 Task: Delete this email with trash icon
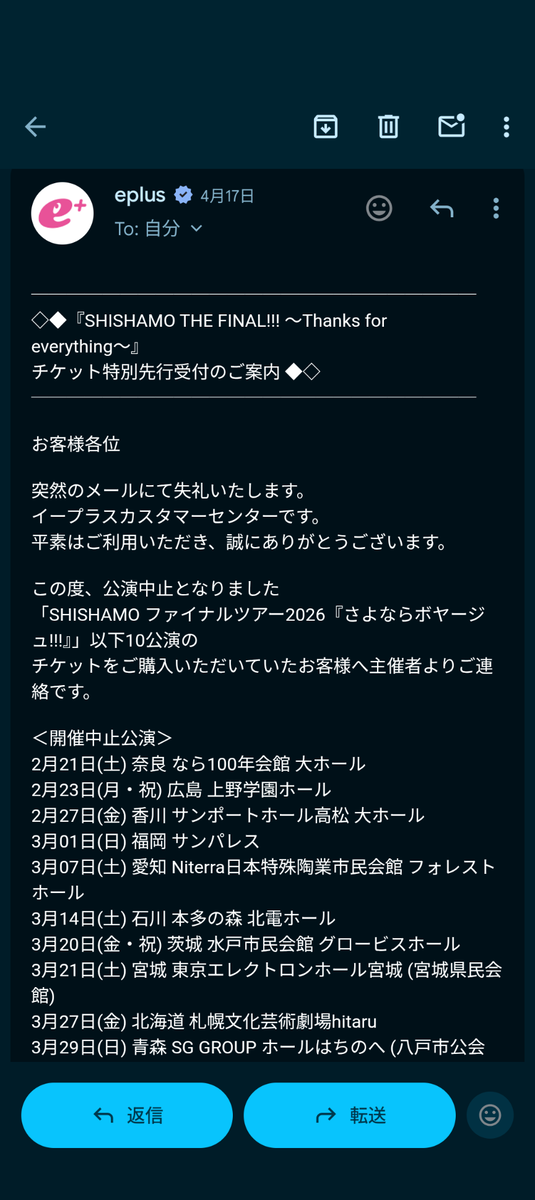pos(388,126)
